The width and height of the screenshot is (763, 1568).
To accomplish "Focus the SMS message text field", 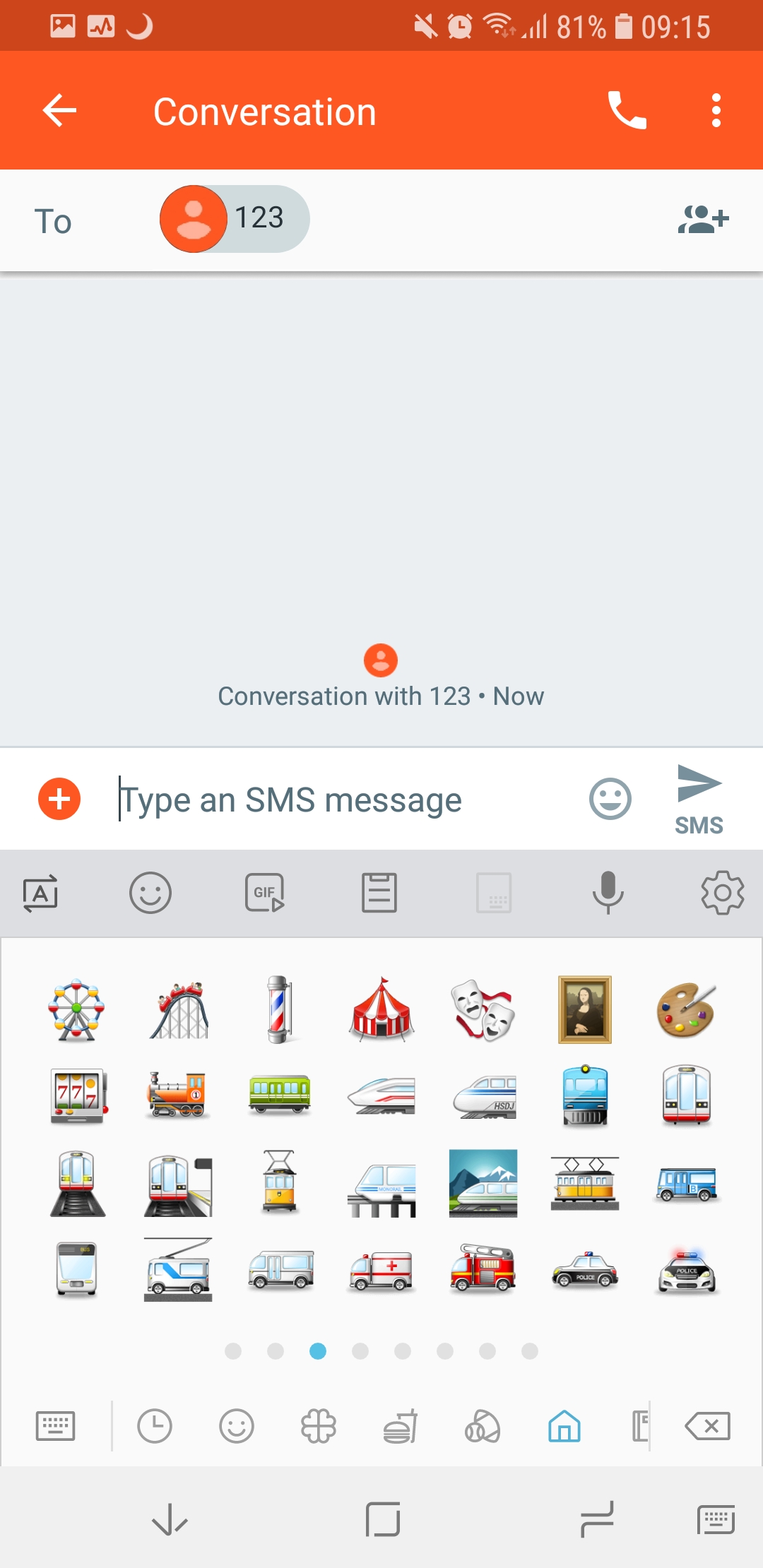I will pyautogui.click(x=346, y=800).
